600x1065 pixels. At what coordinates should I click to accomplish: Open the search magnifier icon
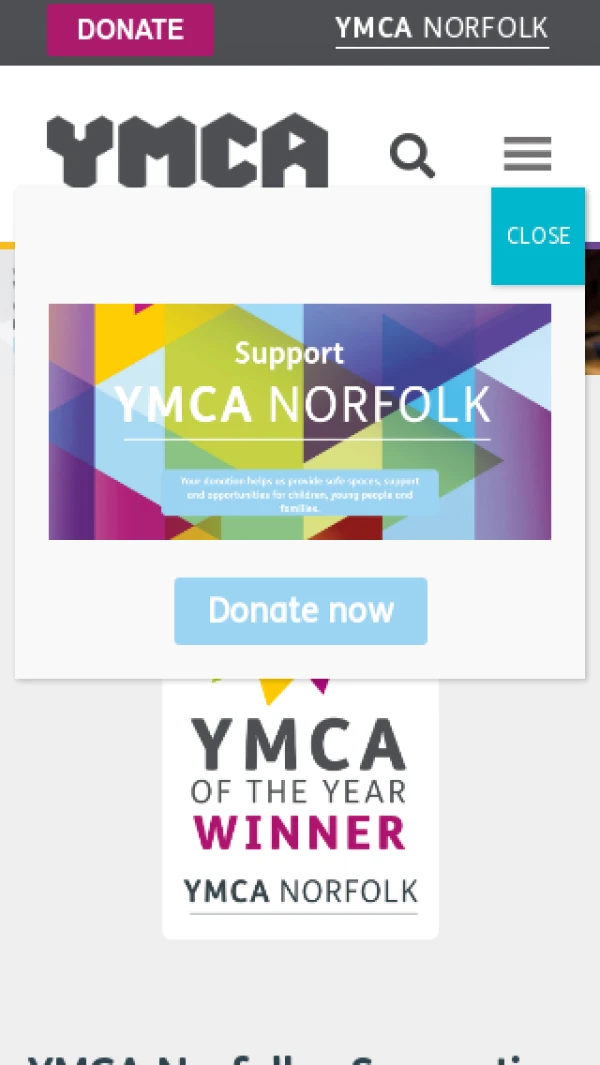point(412,156)
